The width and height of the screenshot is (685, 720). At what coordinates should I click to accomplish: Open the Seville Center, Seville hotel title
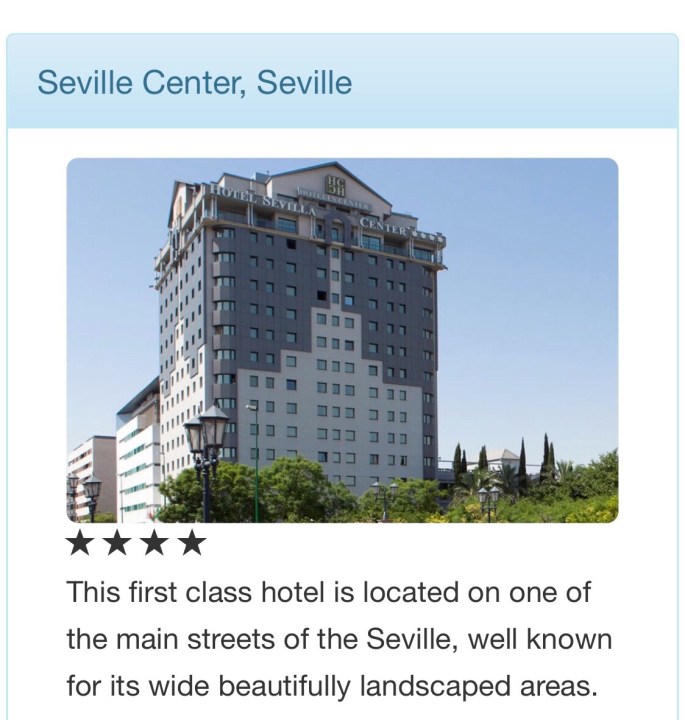point(195,82)
